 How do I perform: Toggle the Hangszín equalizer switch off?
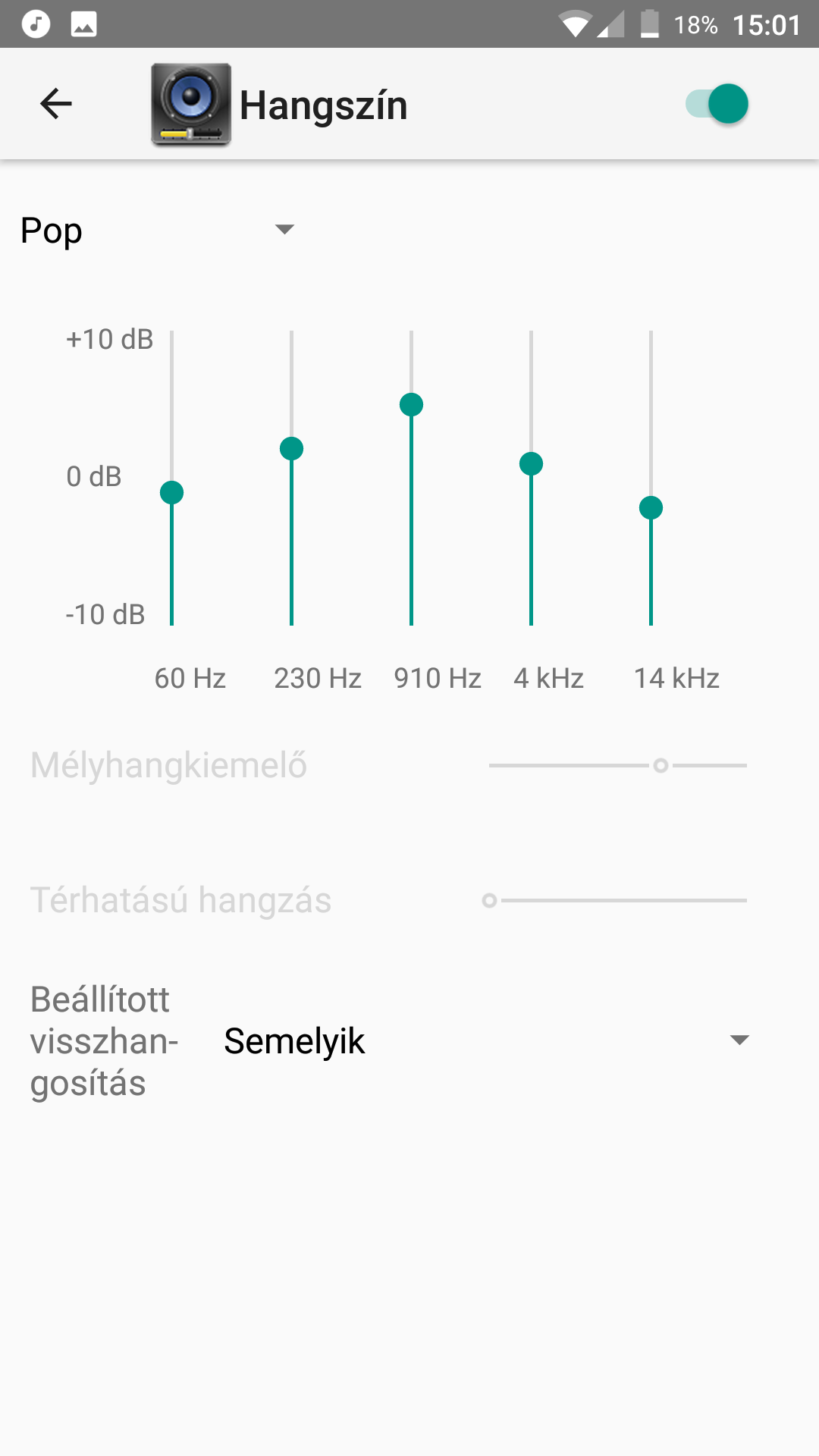(x=717, y=104)
